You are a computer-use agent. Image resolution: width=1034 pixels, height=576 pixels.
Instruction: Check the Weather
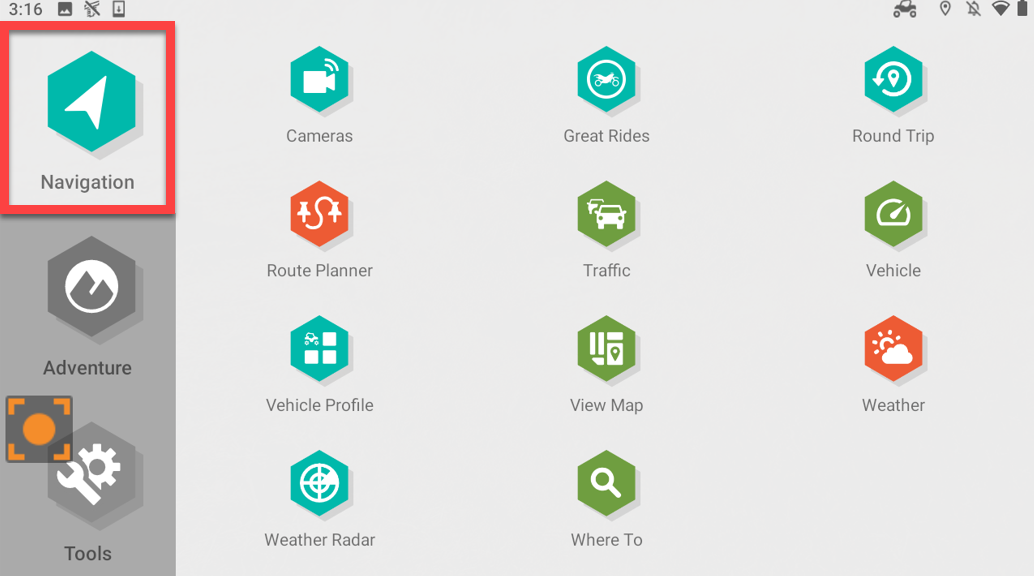[x=893, y=349]
